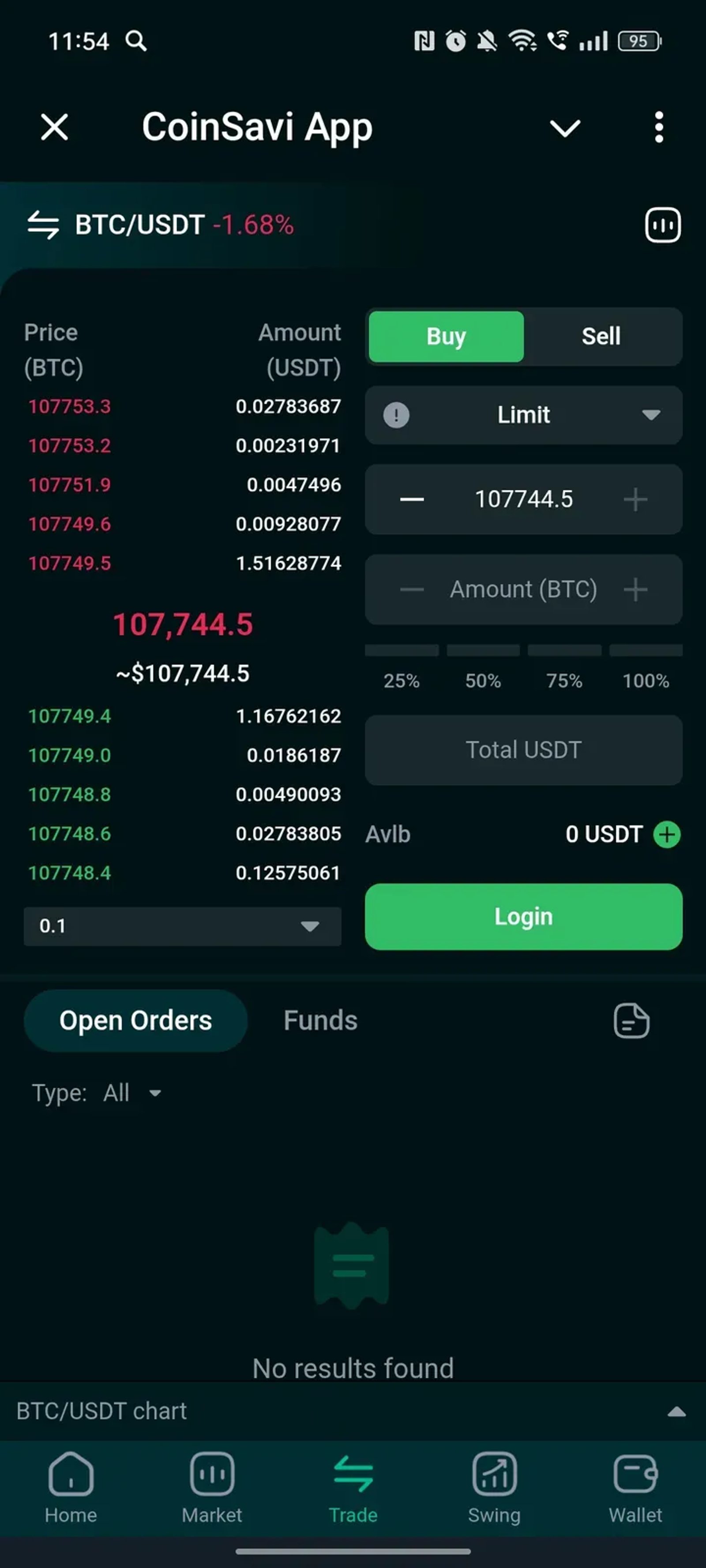Open the order book display settings icon

[663, 225]
